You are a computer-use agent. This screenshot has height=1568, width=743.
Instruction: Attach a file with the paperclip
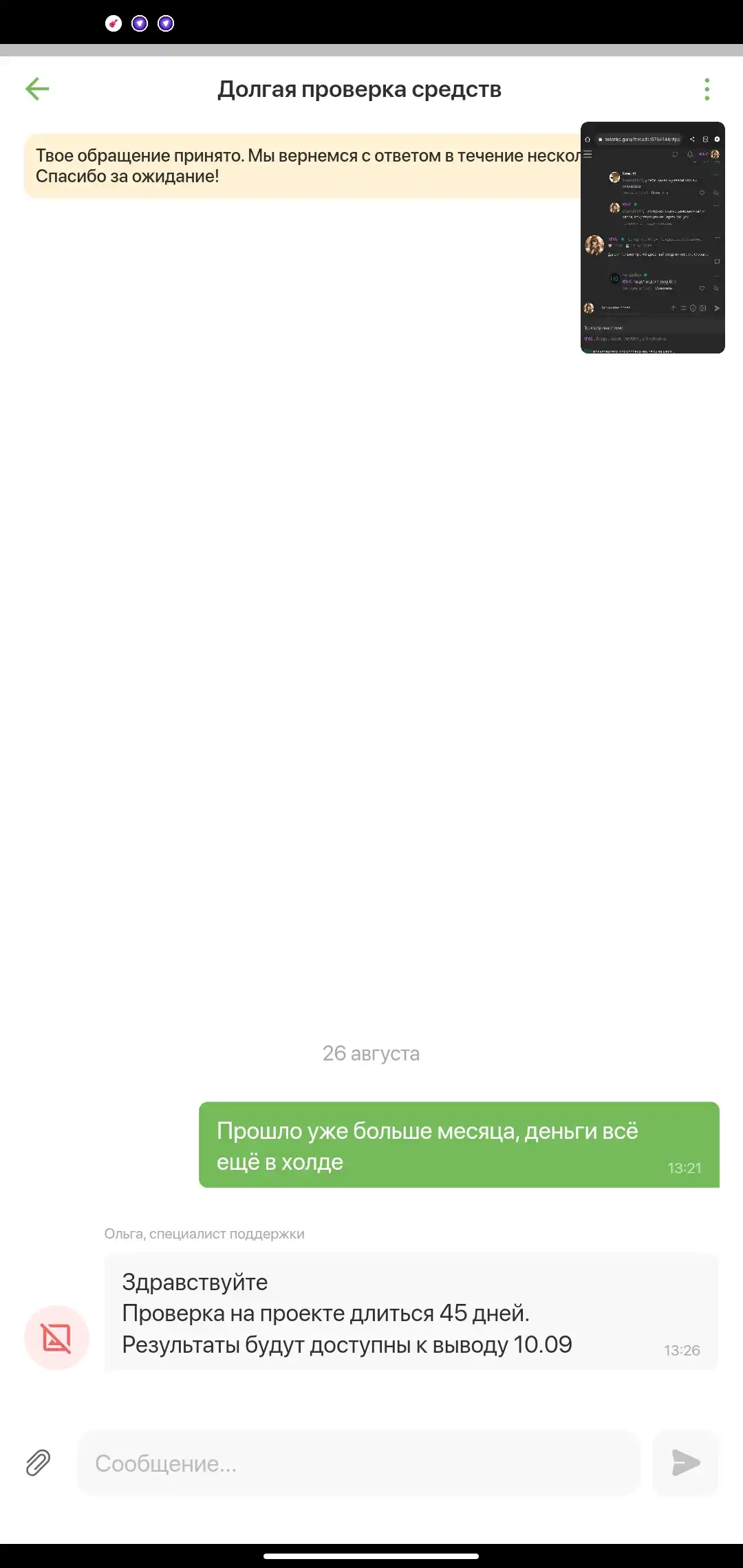point(39,1463)
